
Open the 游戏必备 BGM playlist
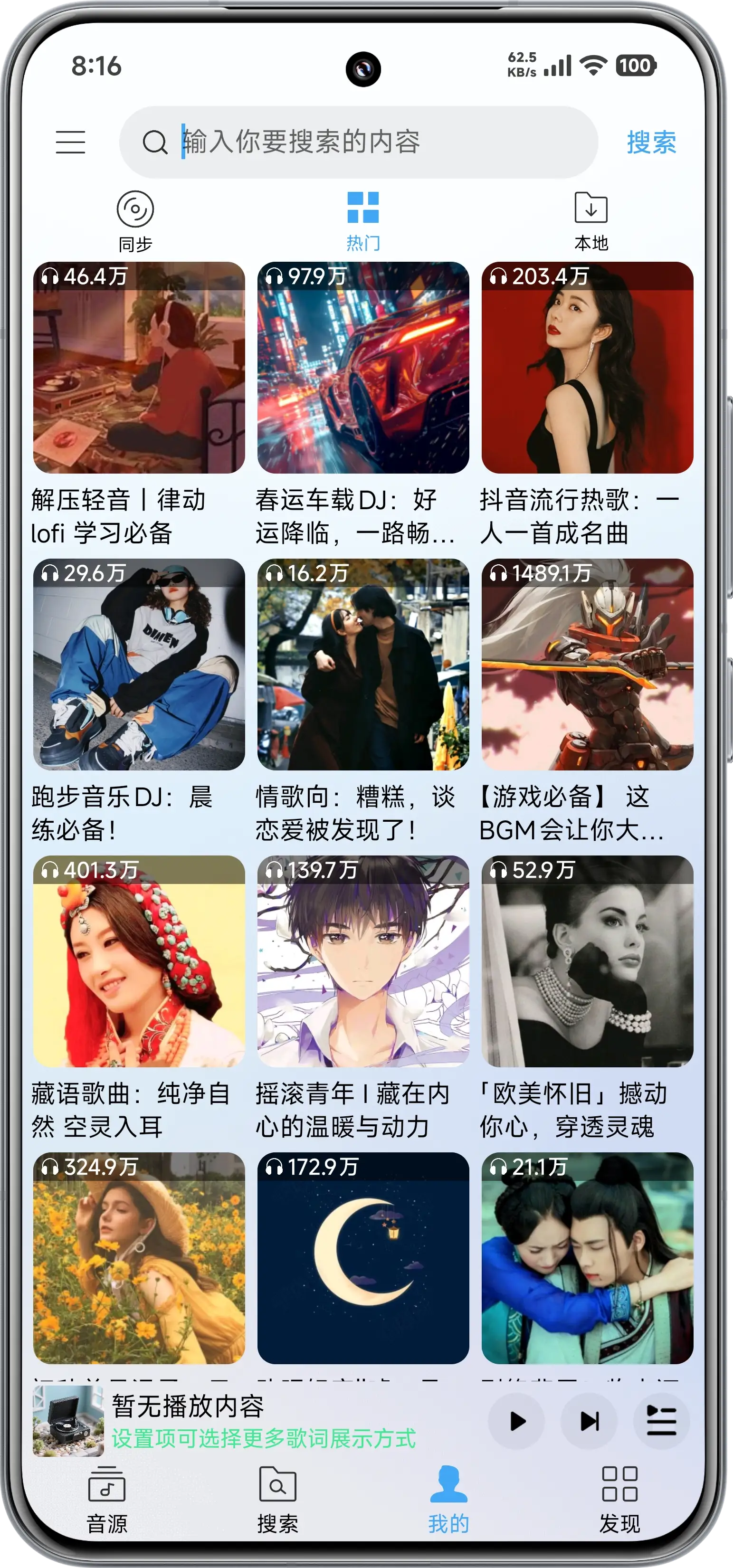click(x=587, y=664)
